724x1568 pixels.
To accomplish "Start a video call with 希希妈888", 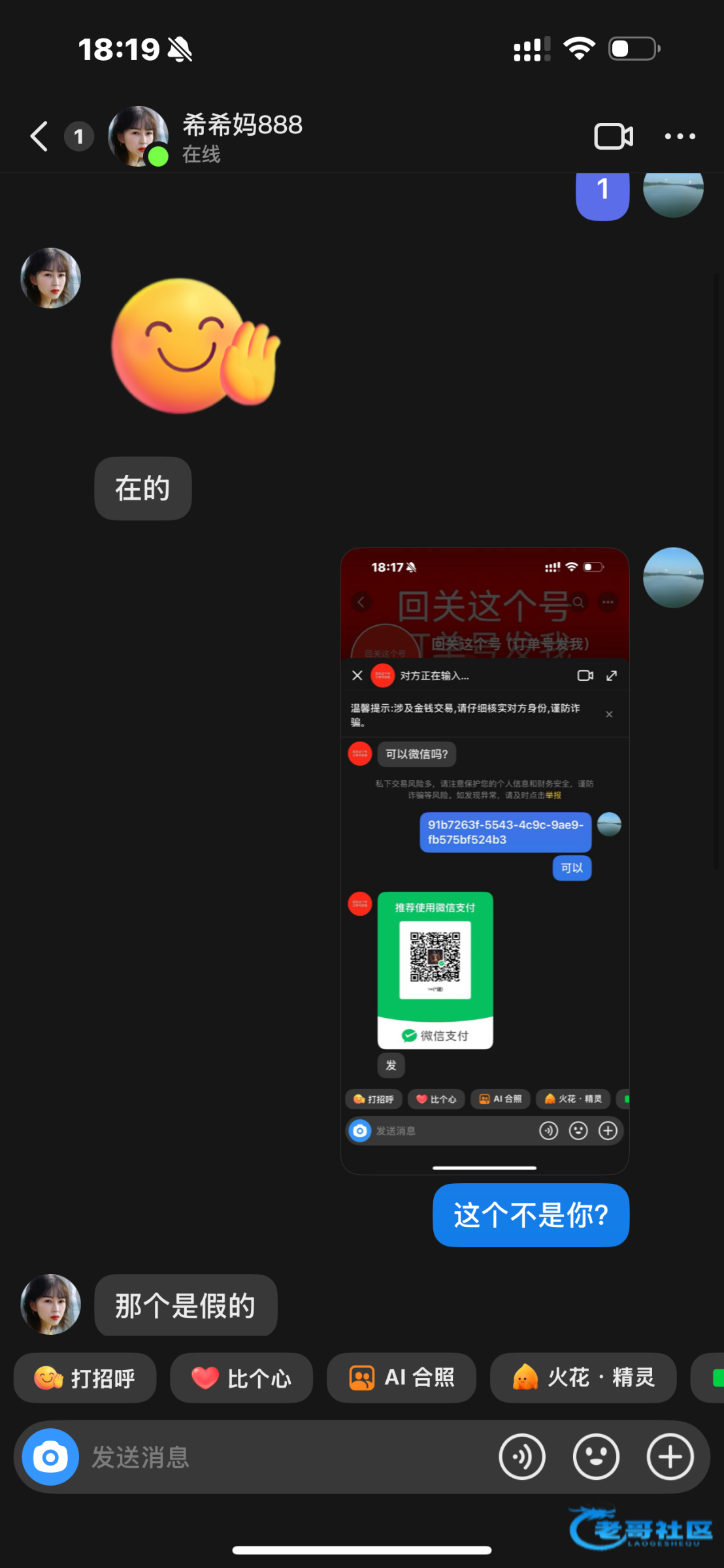I will point(613,137).
